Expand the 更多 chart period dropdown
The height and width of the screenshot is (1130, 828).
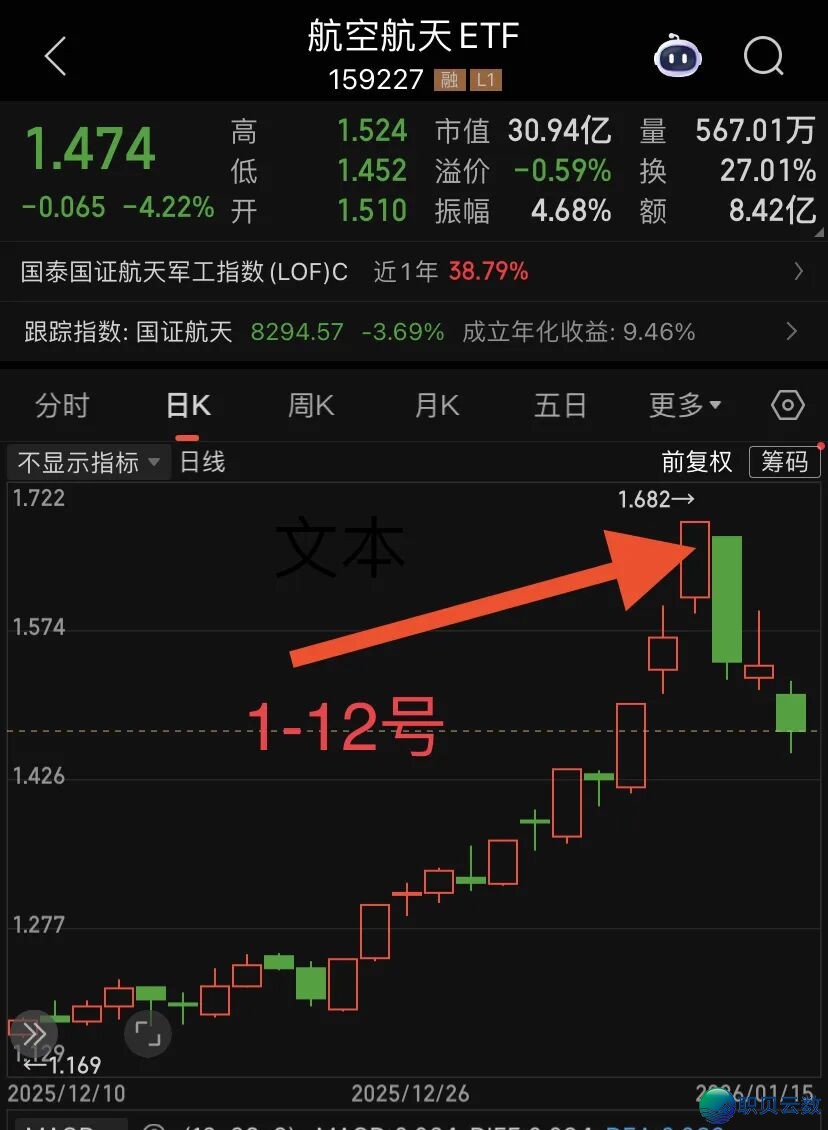(x=685, y=405)
